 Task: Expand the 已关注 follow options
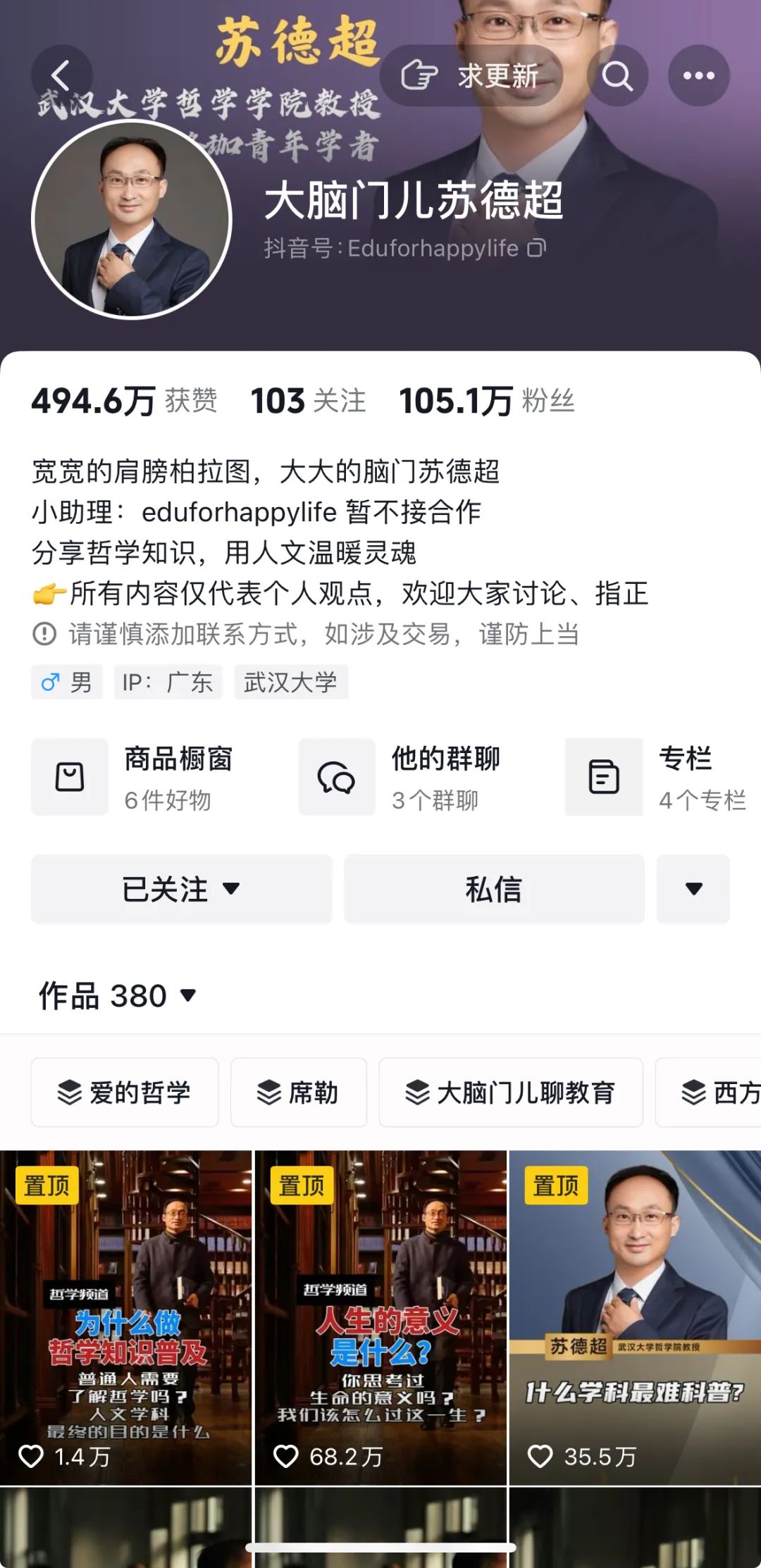tap(181, 889)
